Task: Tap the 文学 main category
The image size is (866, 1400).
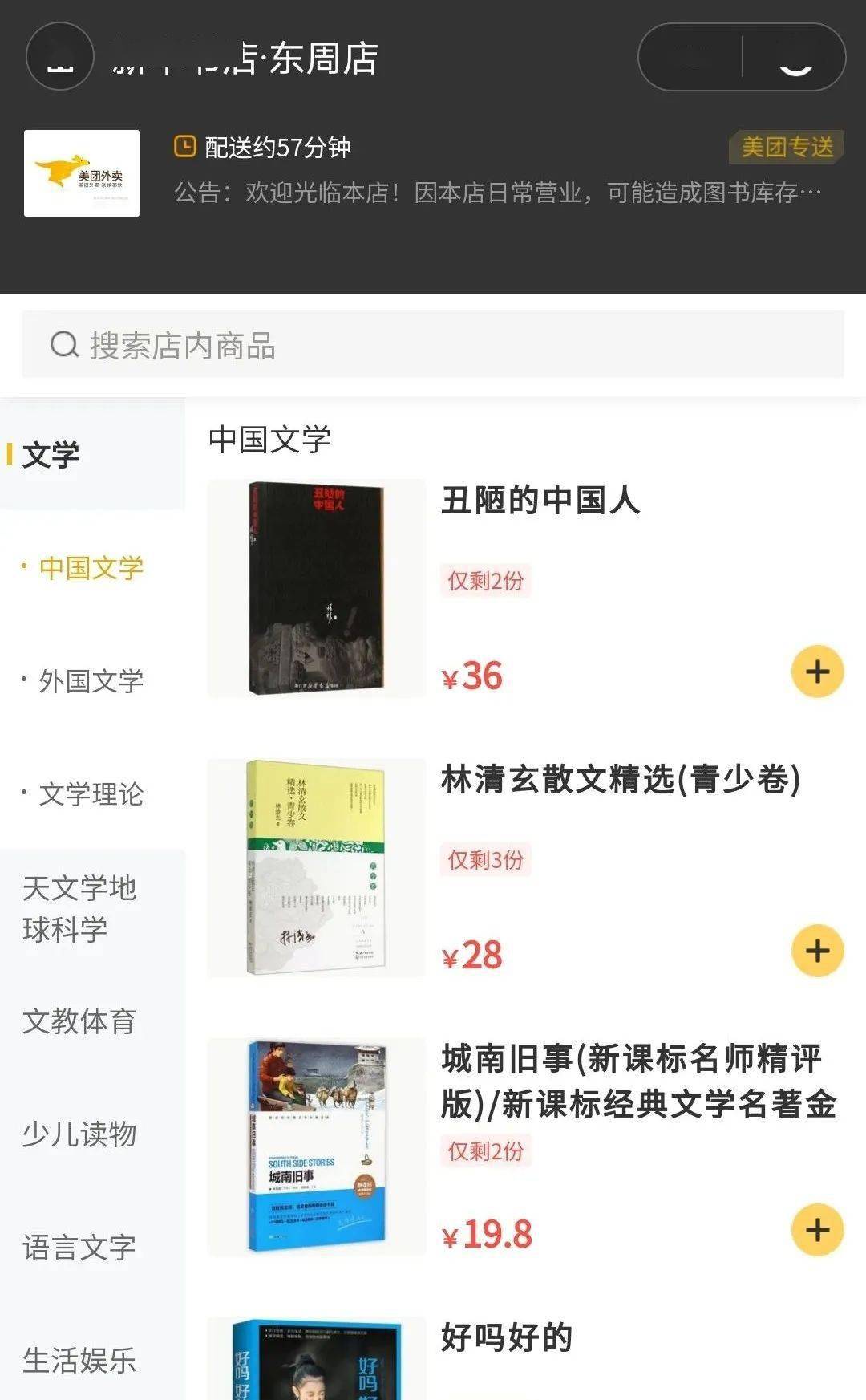Action: pos(51,455)
